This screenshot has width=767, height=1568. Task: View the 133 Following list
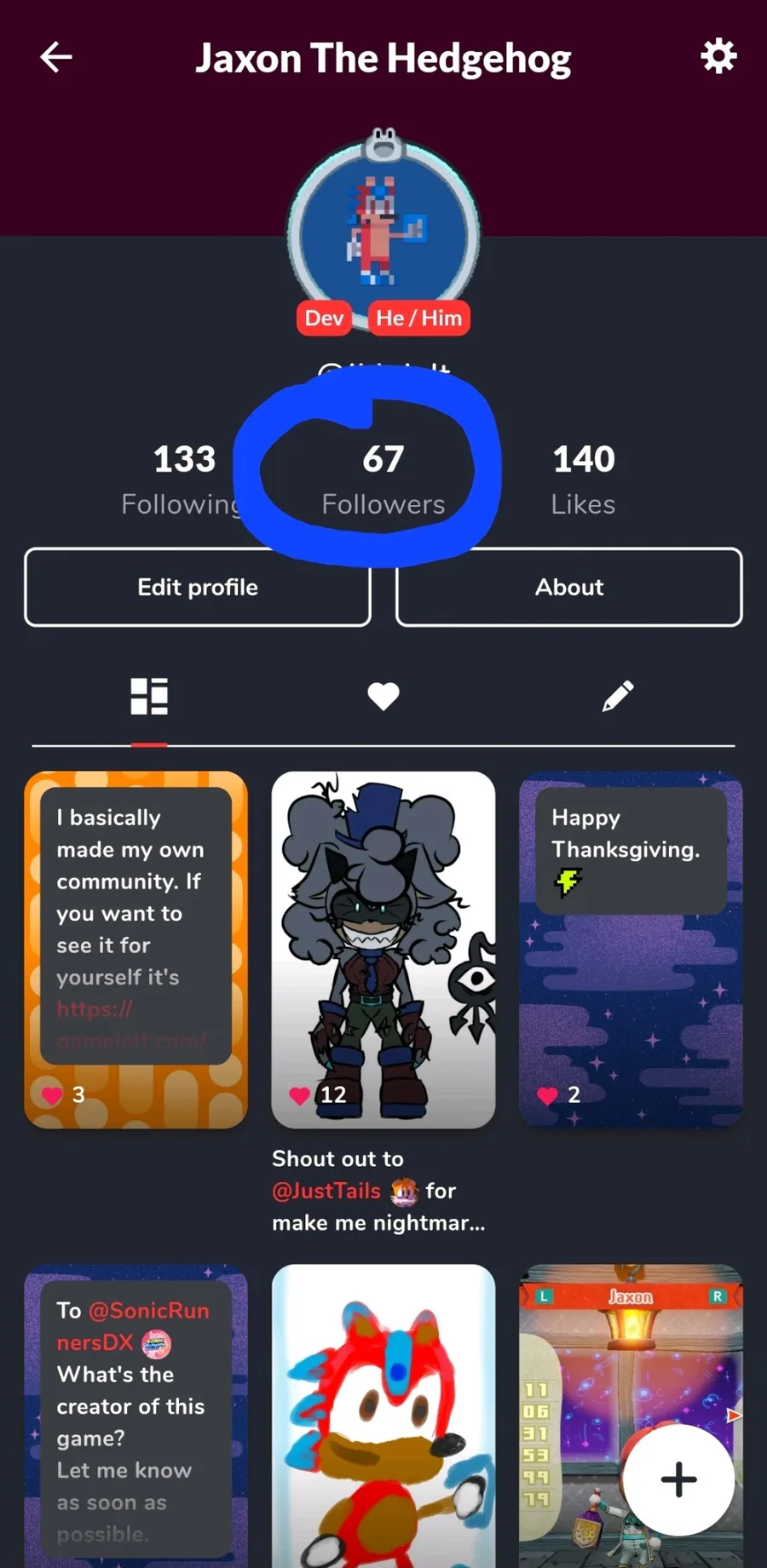183,480
